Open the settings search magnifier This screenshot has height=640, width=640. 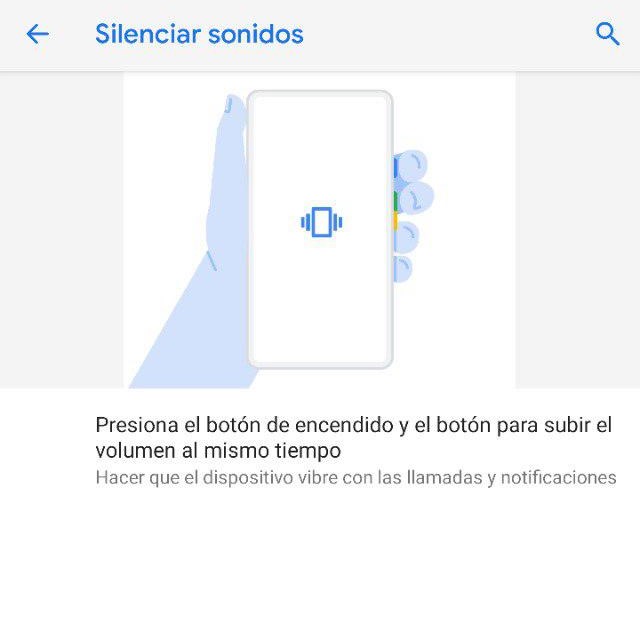click(x=607, y=34)
